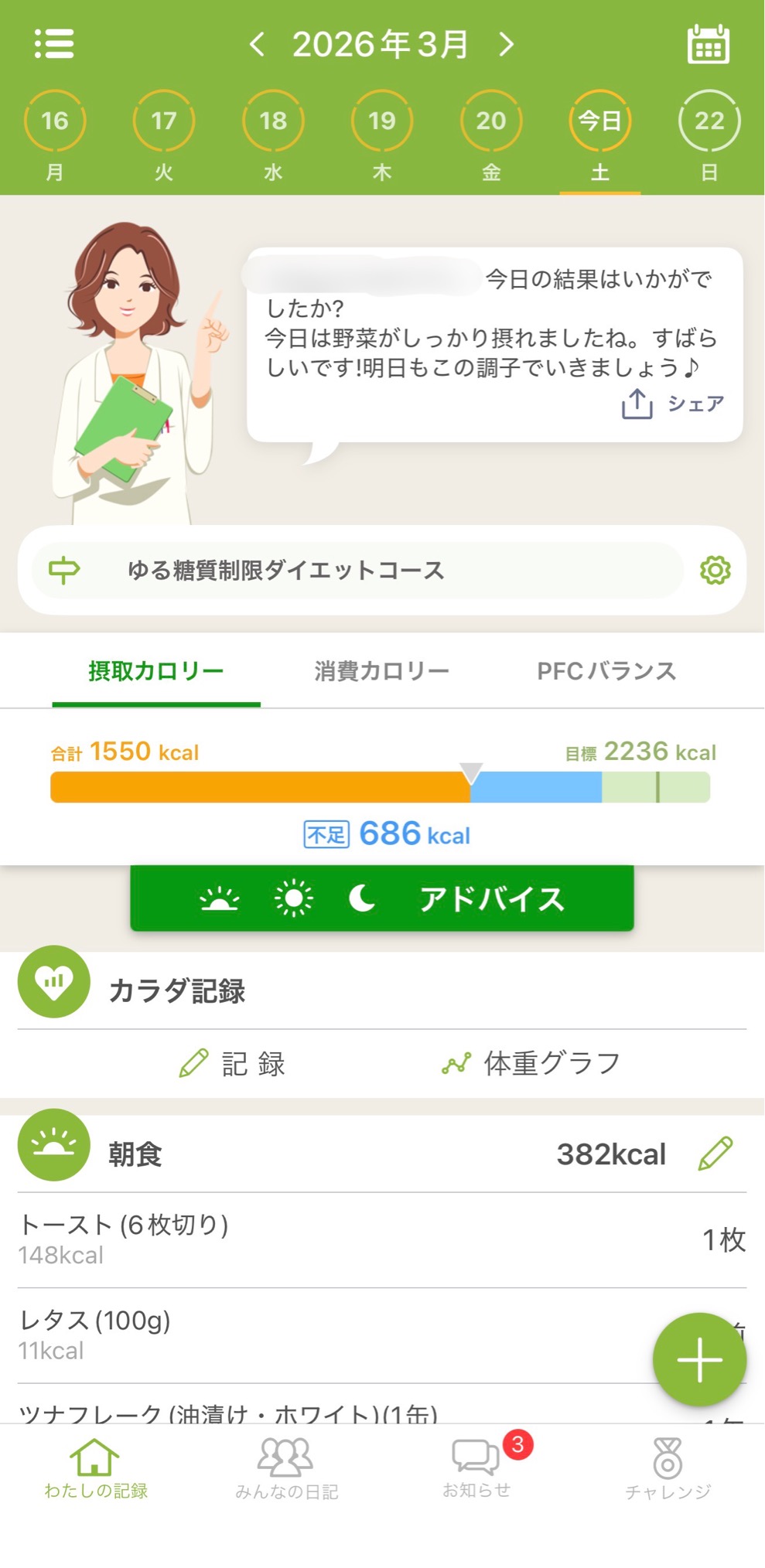
Task: Switch to みんなの日記 tab
Action: pyautogui.click(x=286, y=1468)
